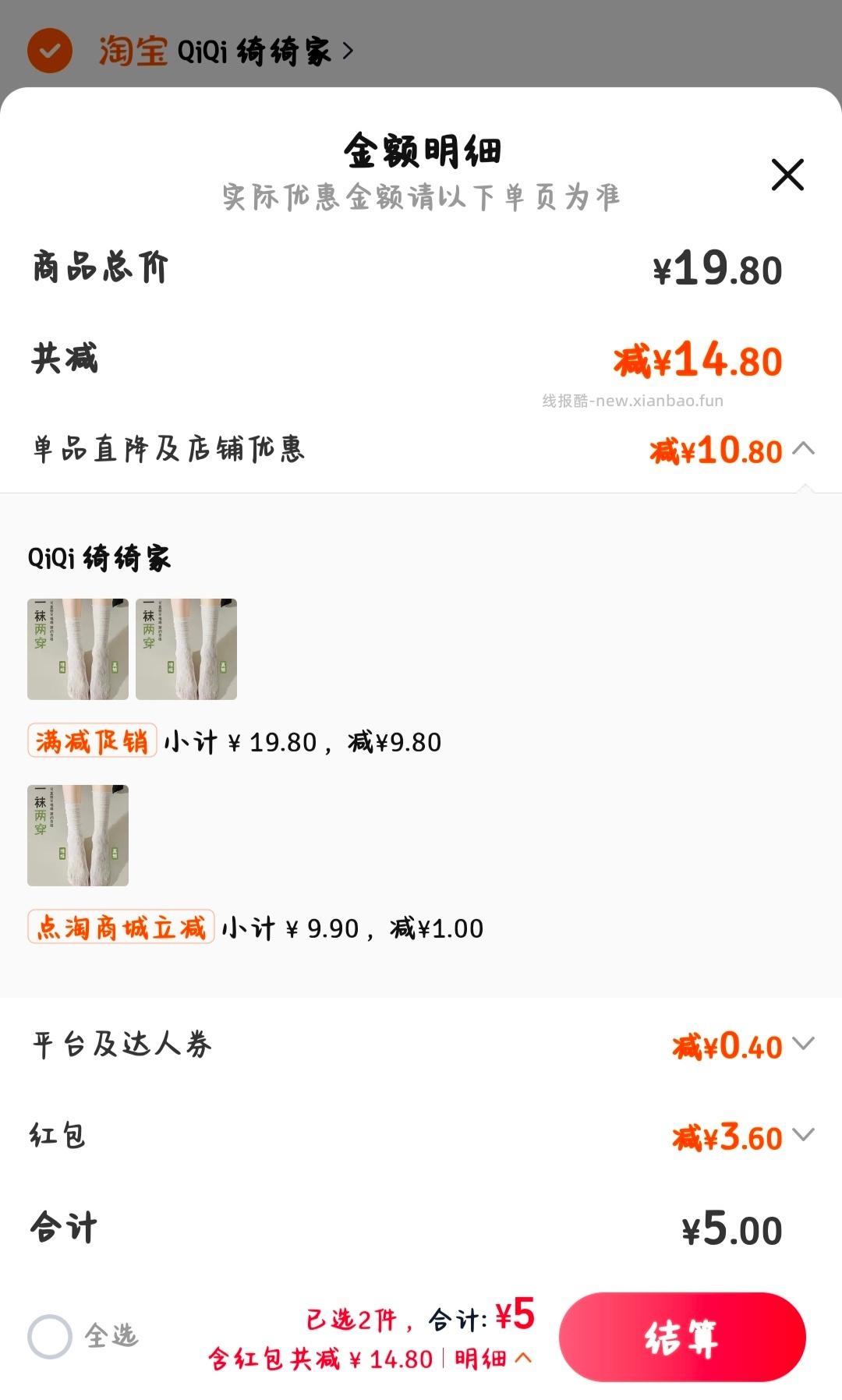Close the 金额明细 popup with the X

tap(787, 175)
